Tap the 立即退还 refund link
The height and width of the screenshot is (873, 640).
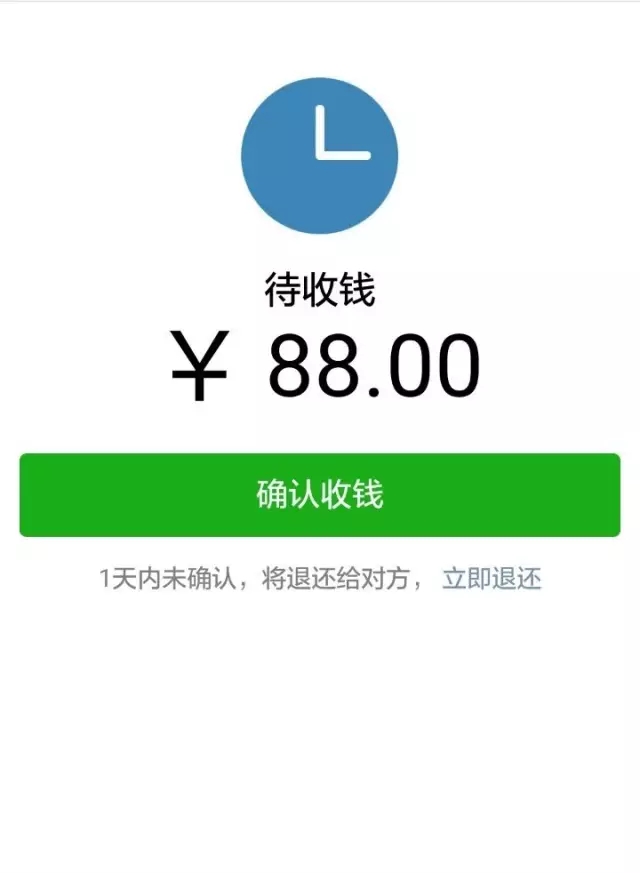pos(491,579)
